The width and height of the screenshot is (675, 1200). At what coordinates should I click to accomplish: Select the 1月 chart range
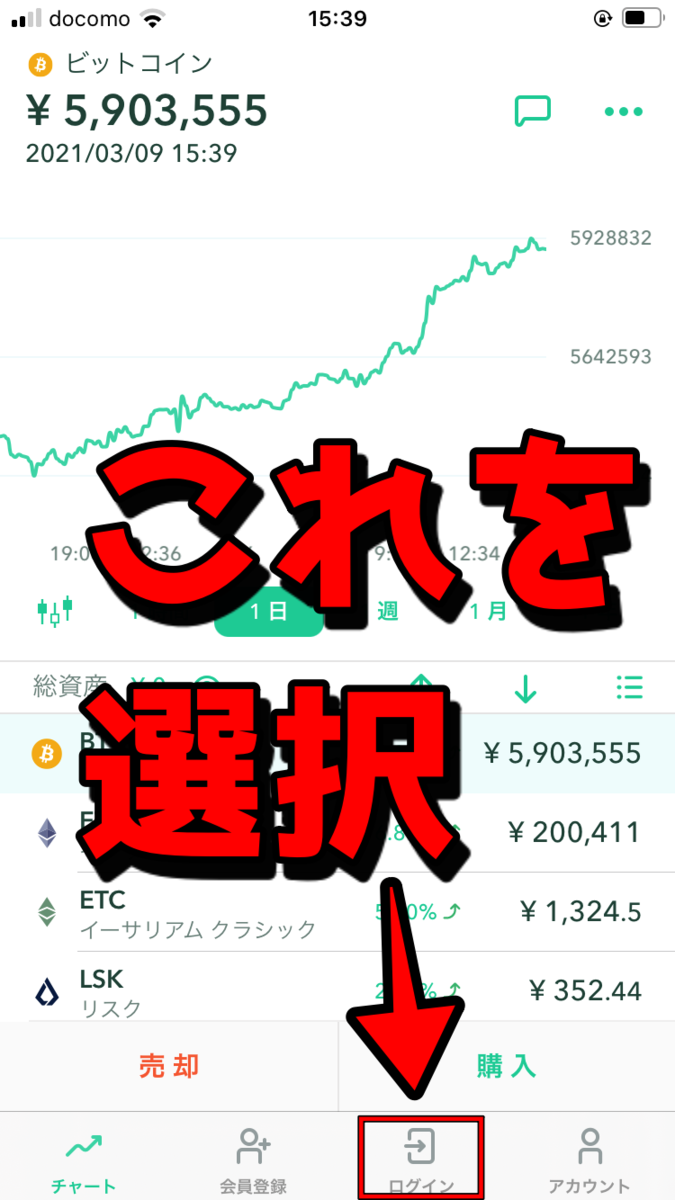(489, 610)
